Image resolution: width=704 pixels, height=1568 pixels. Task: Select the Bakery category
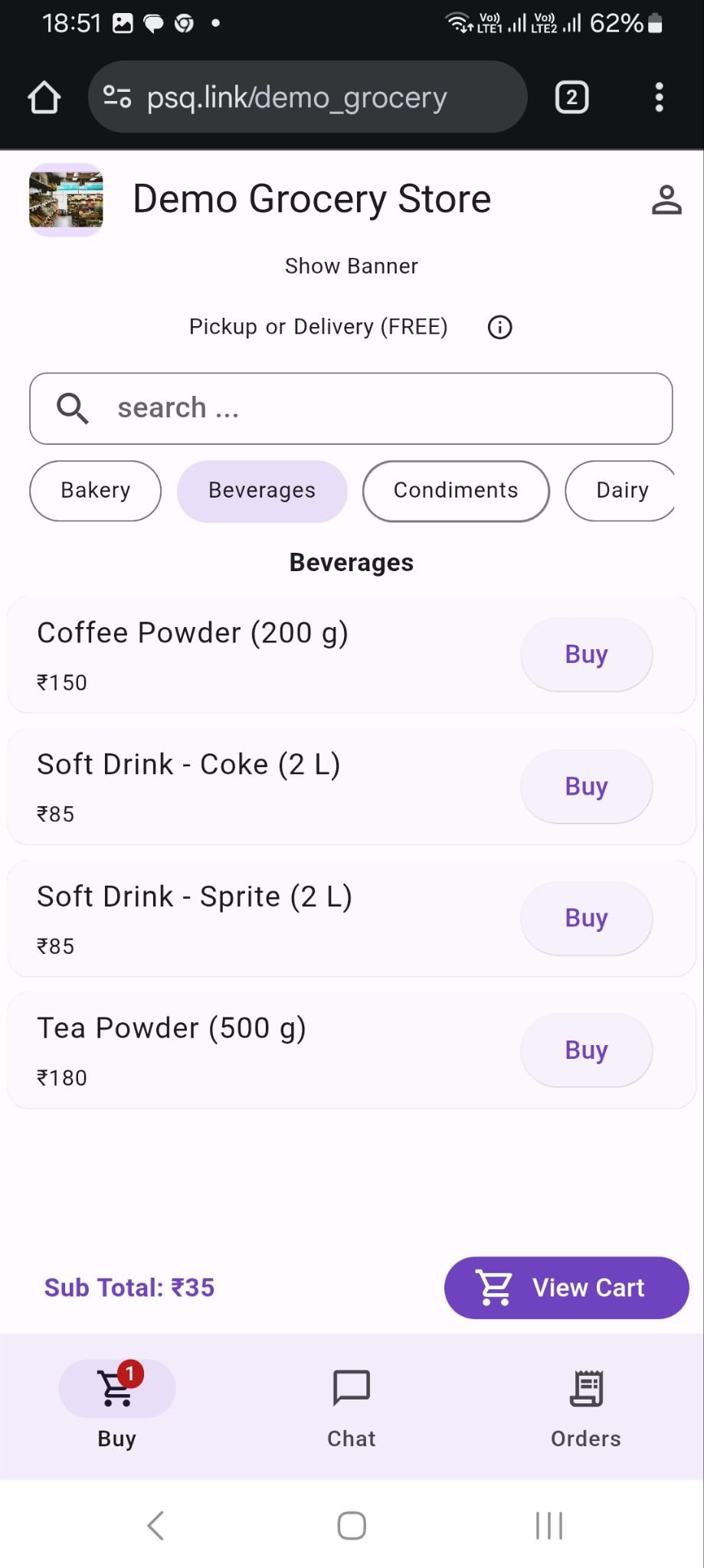[x=95, y=491]
